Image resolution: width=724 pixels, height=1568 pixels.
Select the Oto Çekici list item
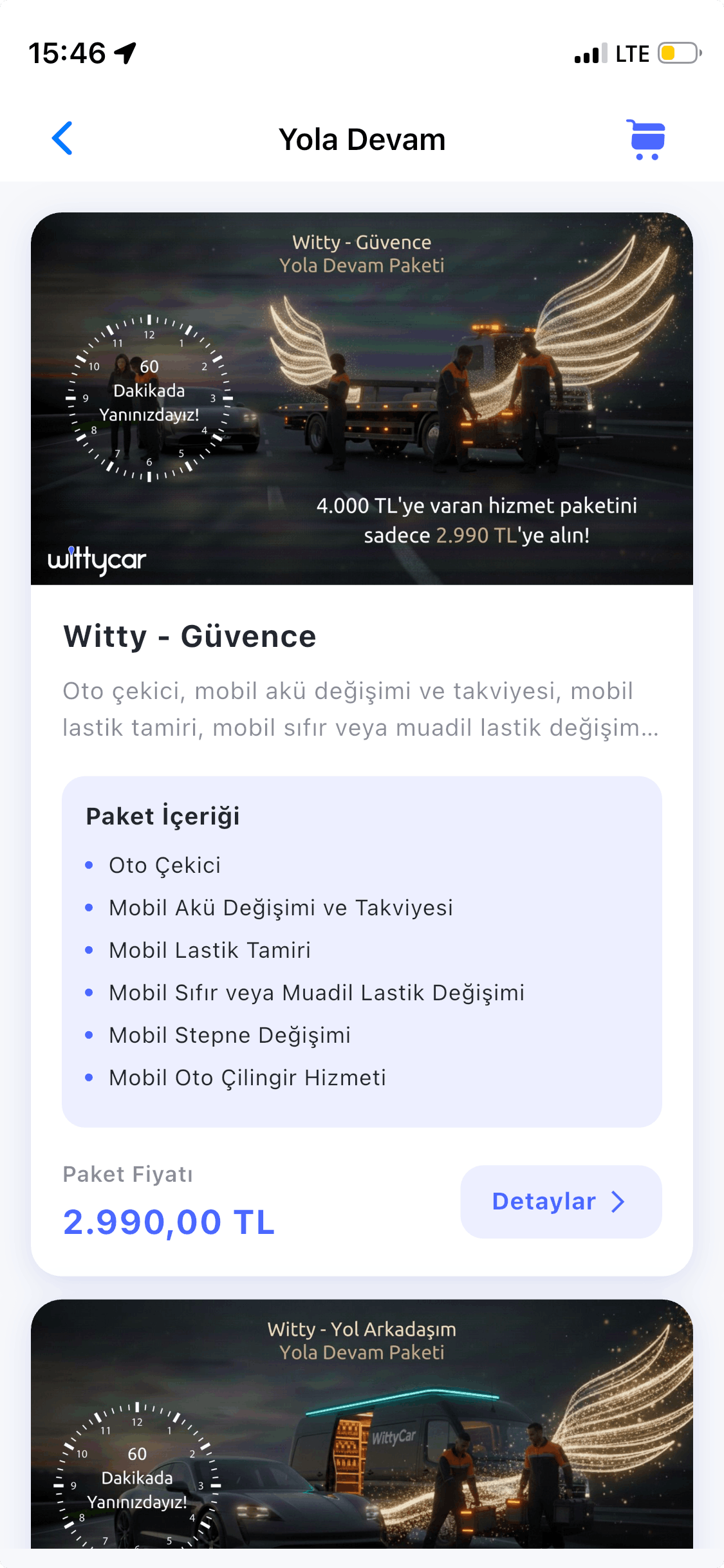pyautogui.click(x=164, y=865)
